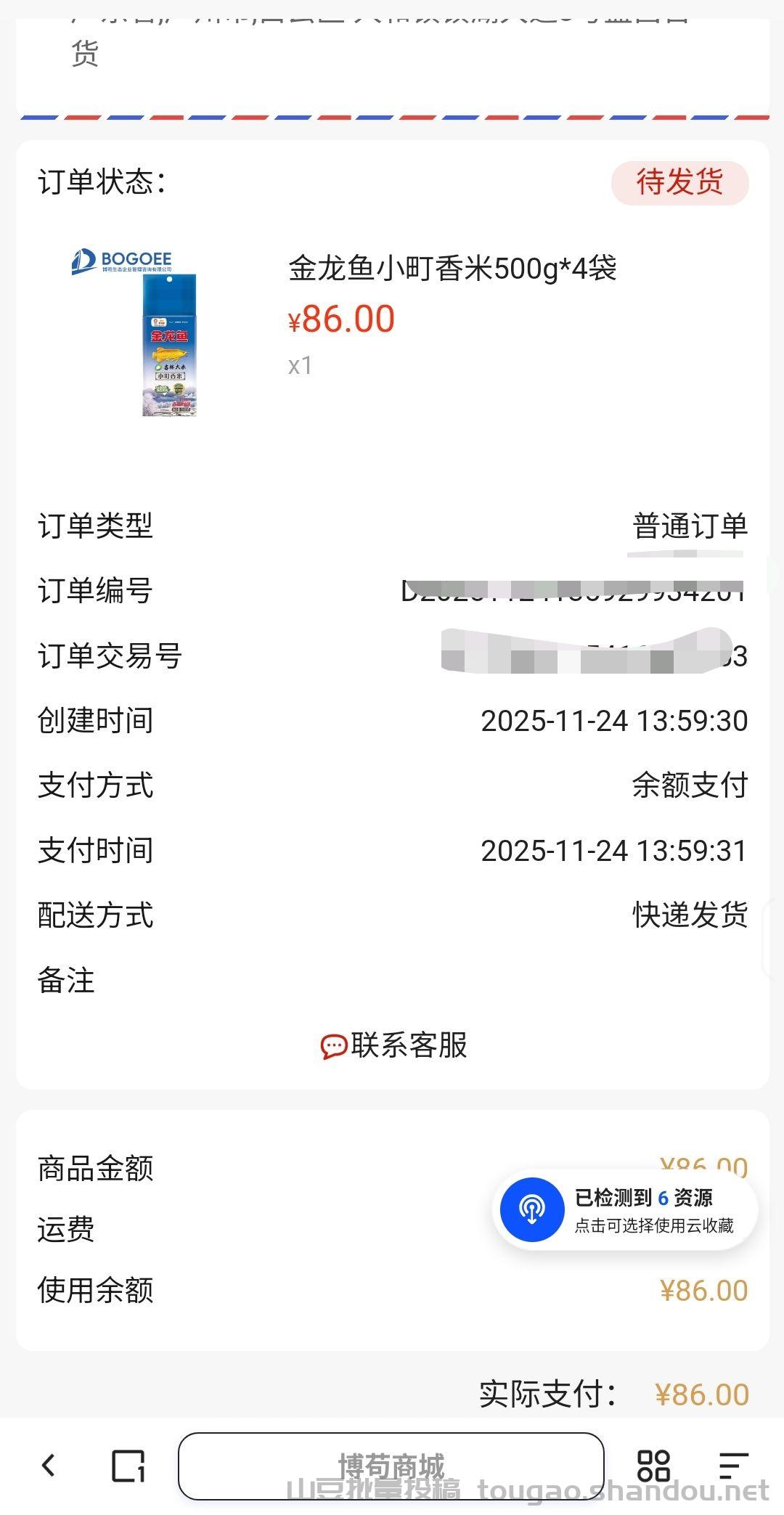Tap the 余额支付 payment method value
This screenshot has height=1515, width=784.
point(687,785)
